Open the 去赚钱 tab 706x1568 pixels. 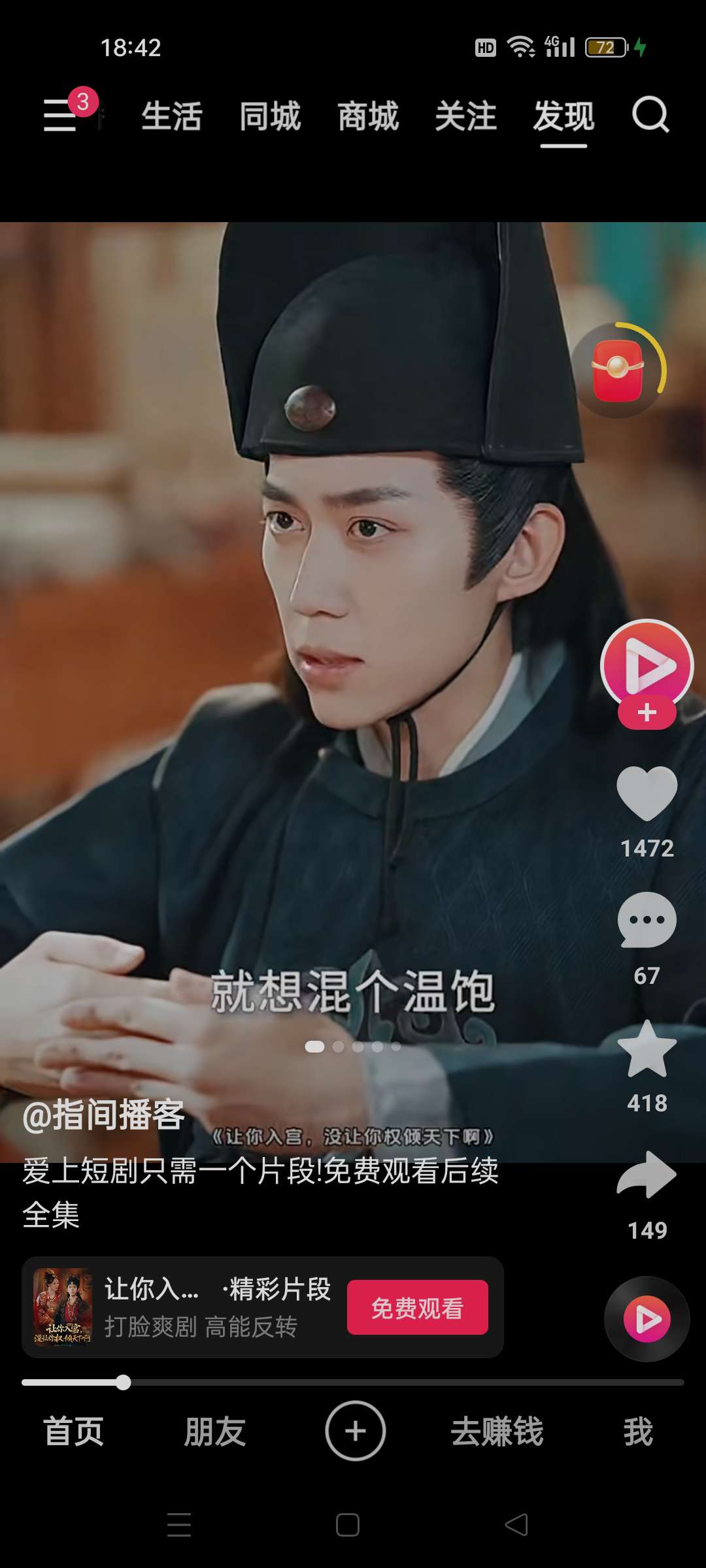pos(497,1431)
